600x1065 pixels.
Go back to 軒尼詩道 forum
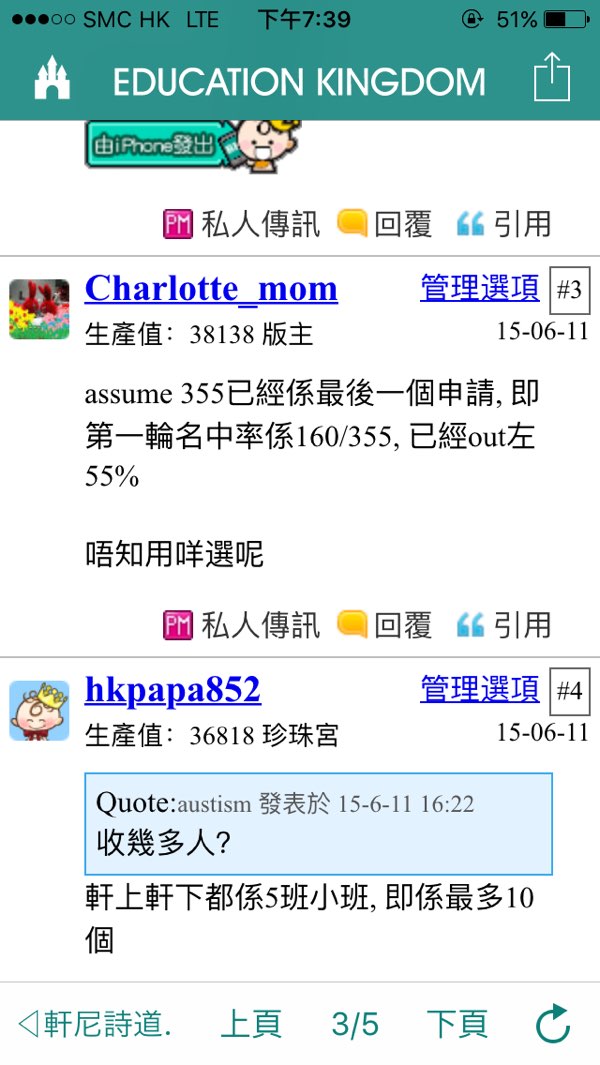point(95,1024)
